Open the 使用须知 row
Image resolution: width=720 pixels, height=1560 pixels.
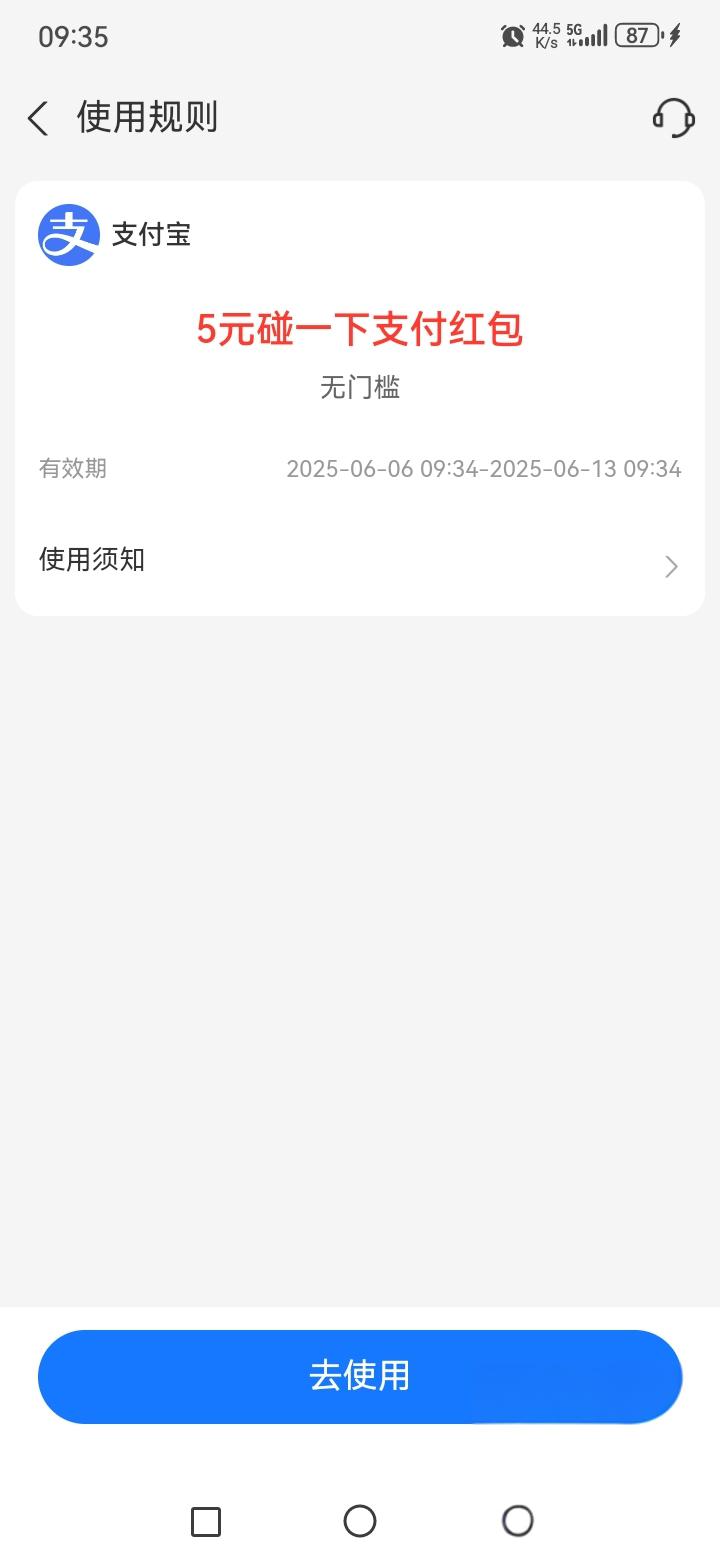click(360, 564)
